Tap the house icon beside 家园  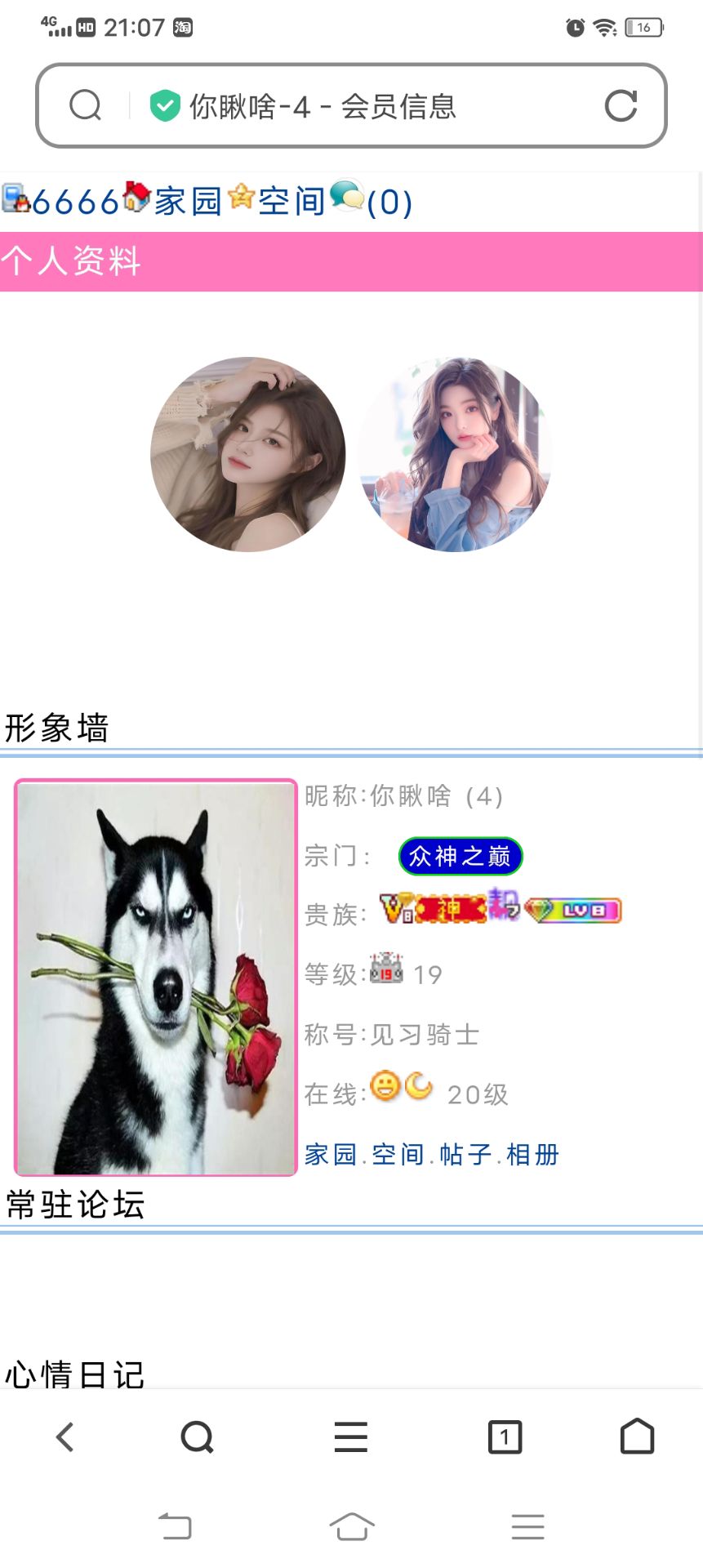[137, 198]
